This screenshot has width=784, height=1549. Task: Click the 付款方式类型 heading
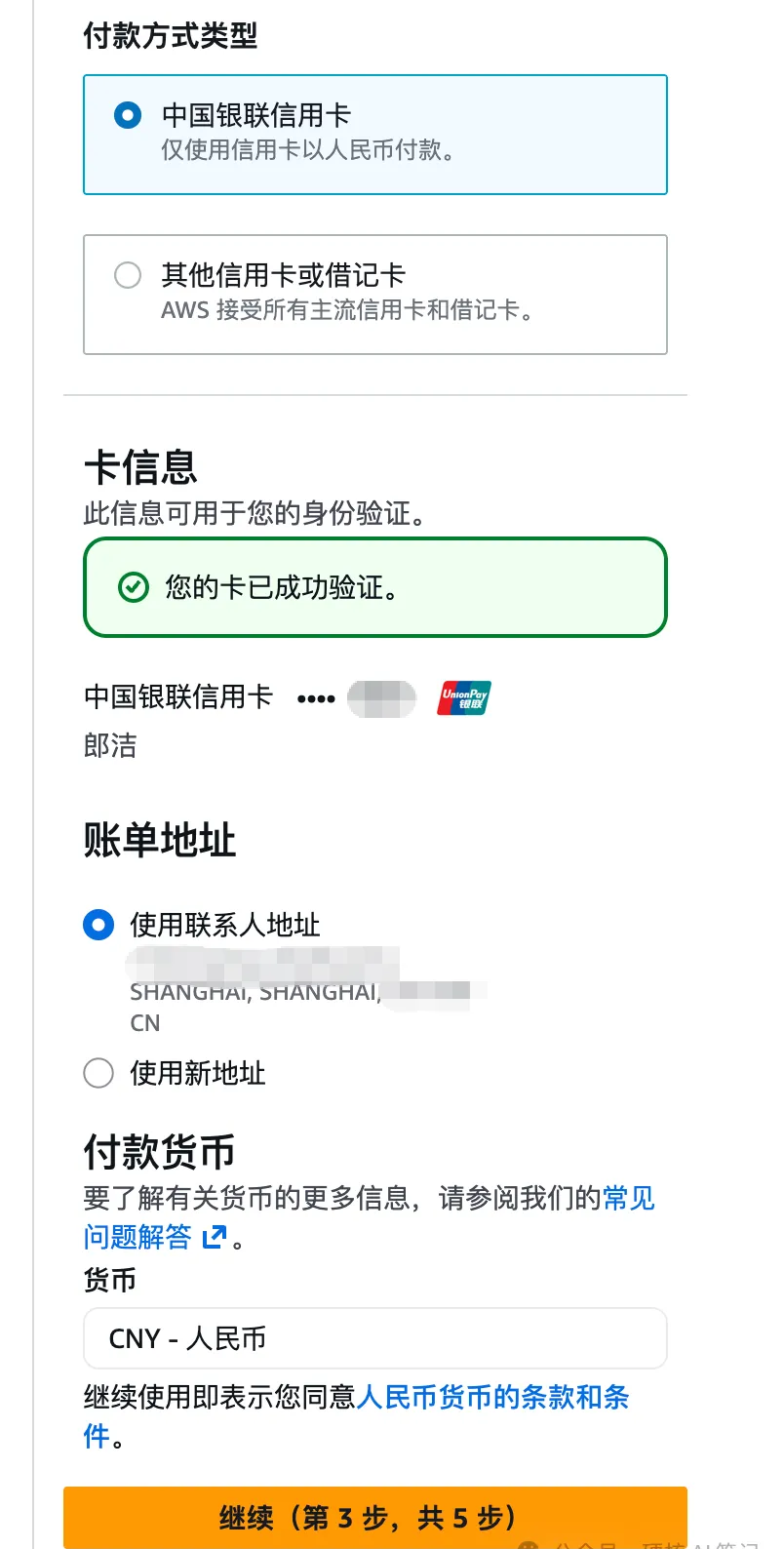[x=170, y=33]
